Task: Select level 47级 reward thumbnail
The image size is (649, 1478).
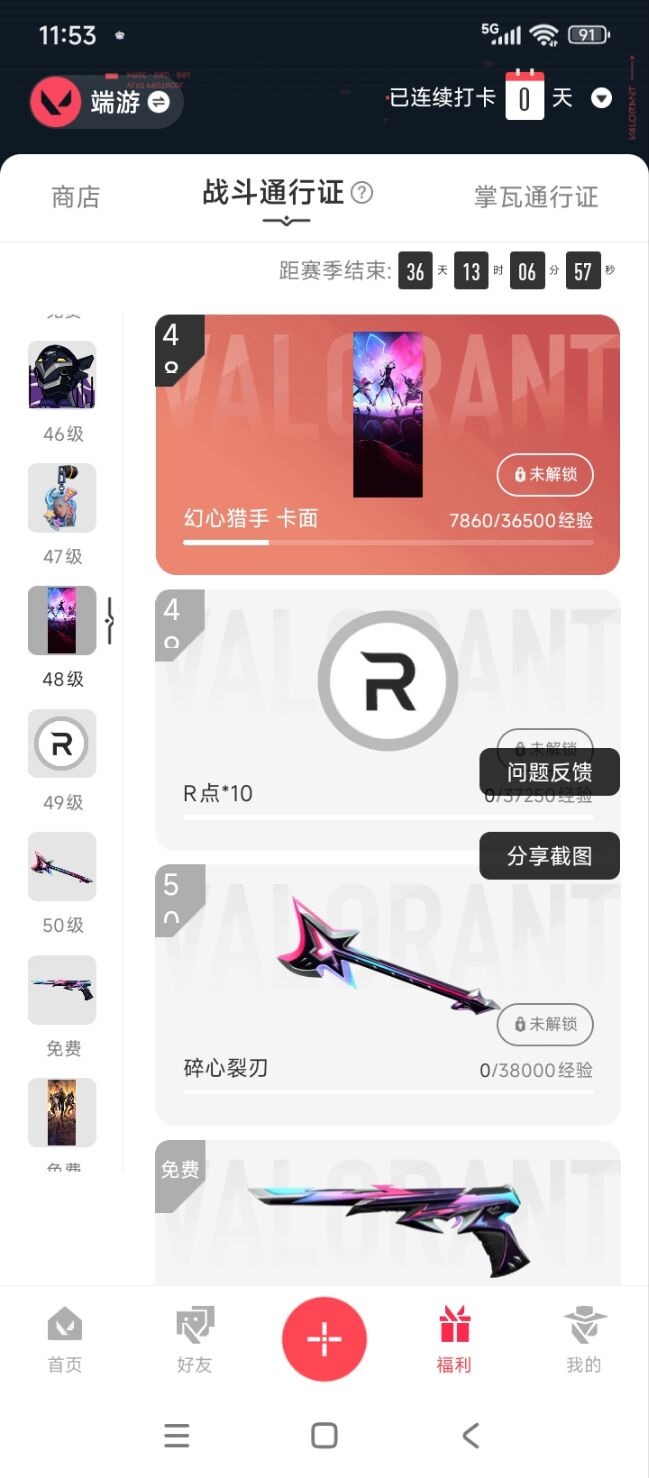Action: pos(62,498)
